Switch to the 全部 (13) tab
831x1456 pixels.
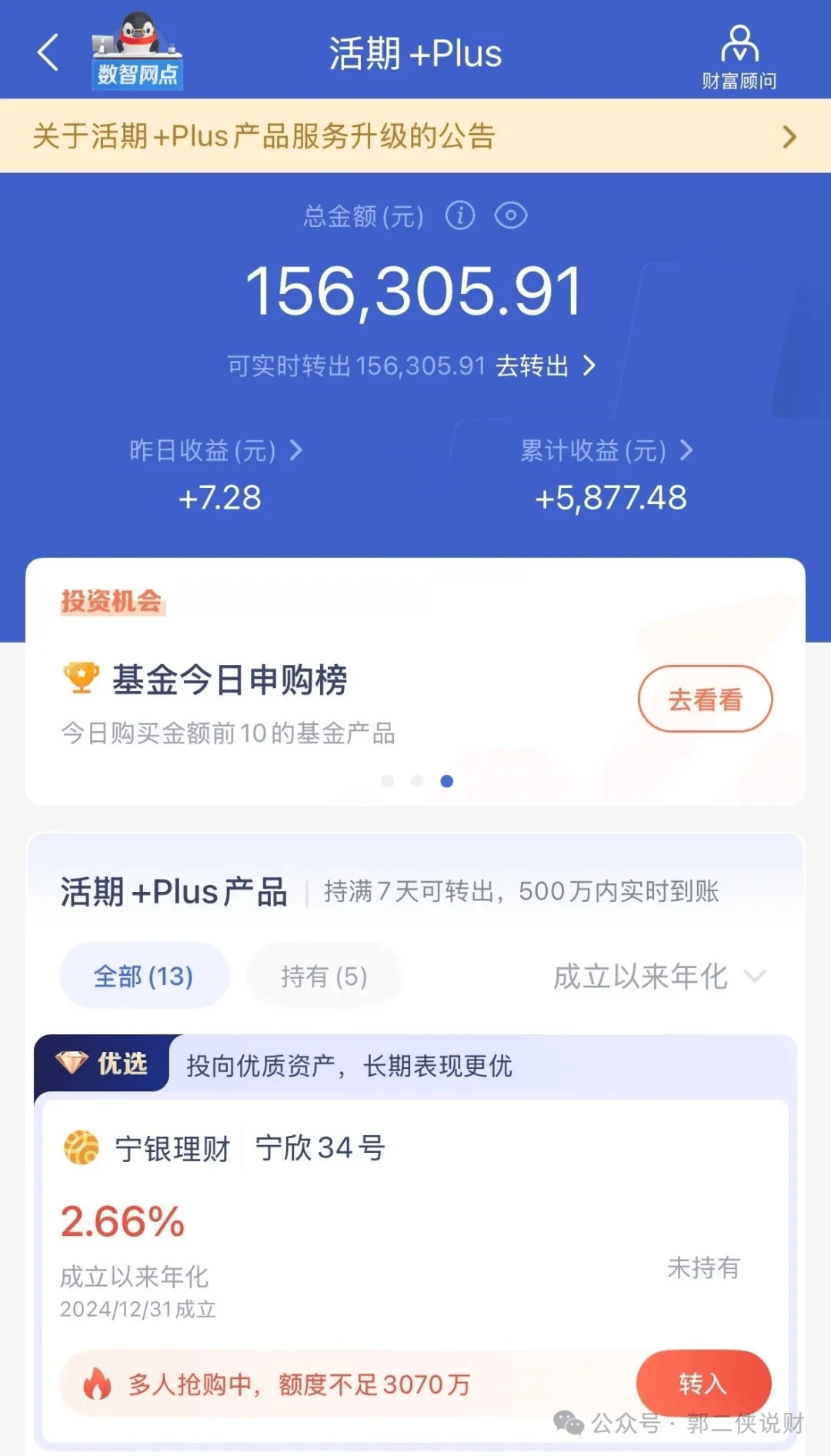click(x=143, y=976)
